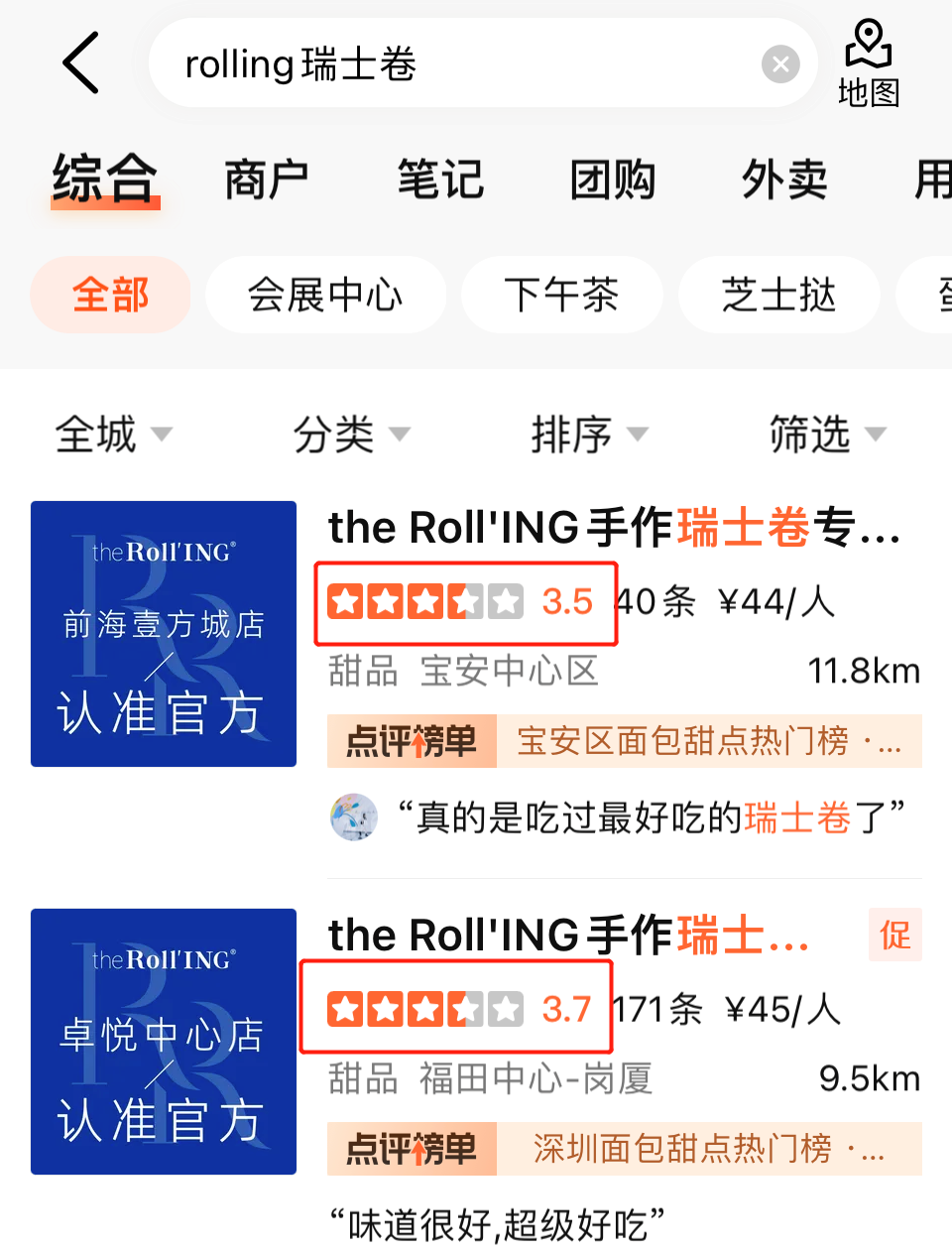Tap the 3.5 star rating bar
The width and height of the screenshot is (952, 1252).
pos(466,601)
